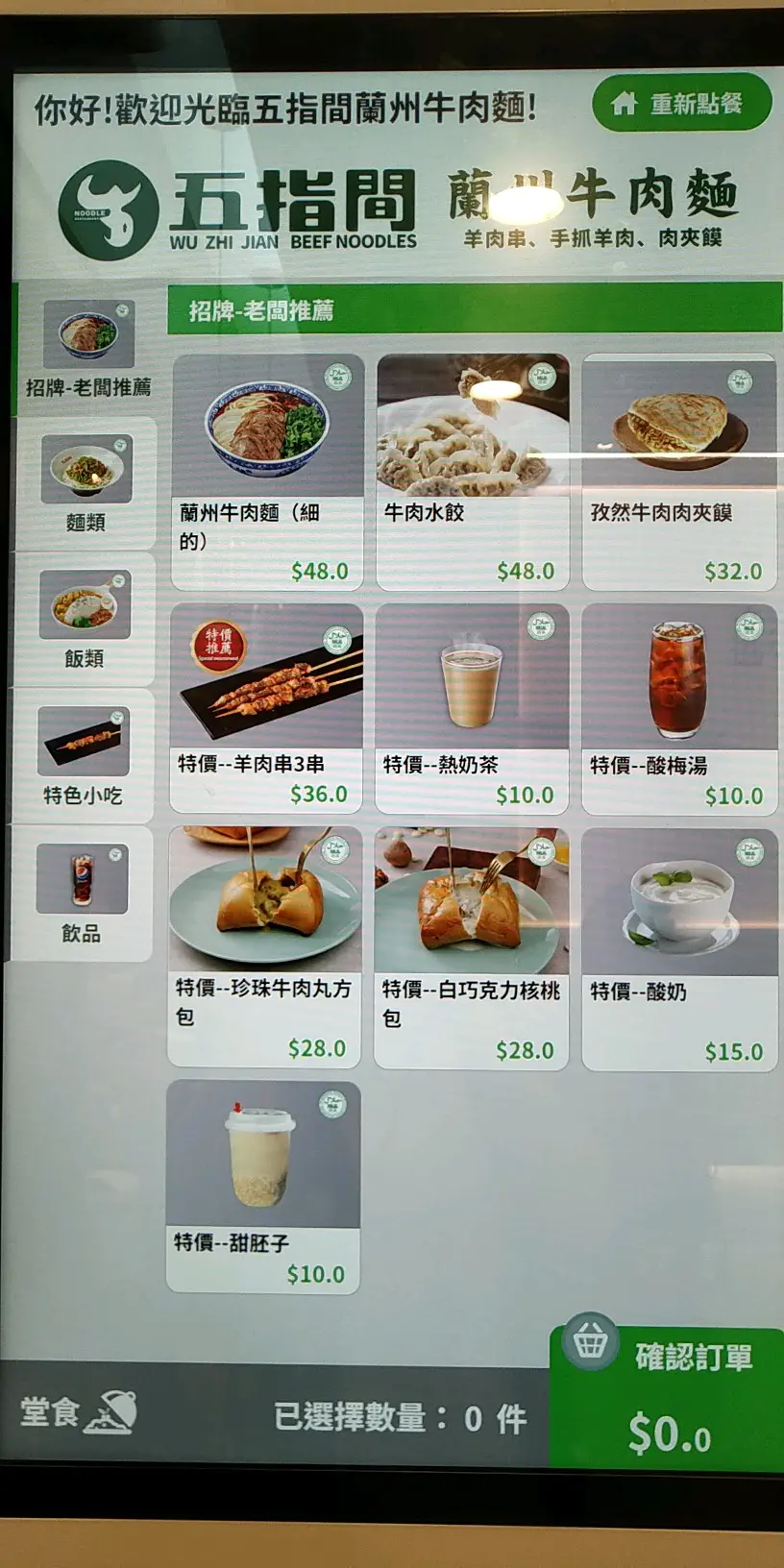Tap 確認訂單 to confirm the order
The width and height of the screenshot is (784, 1568).
668,1399
